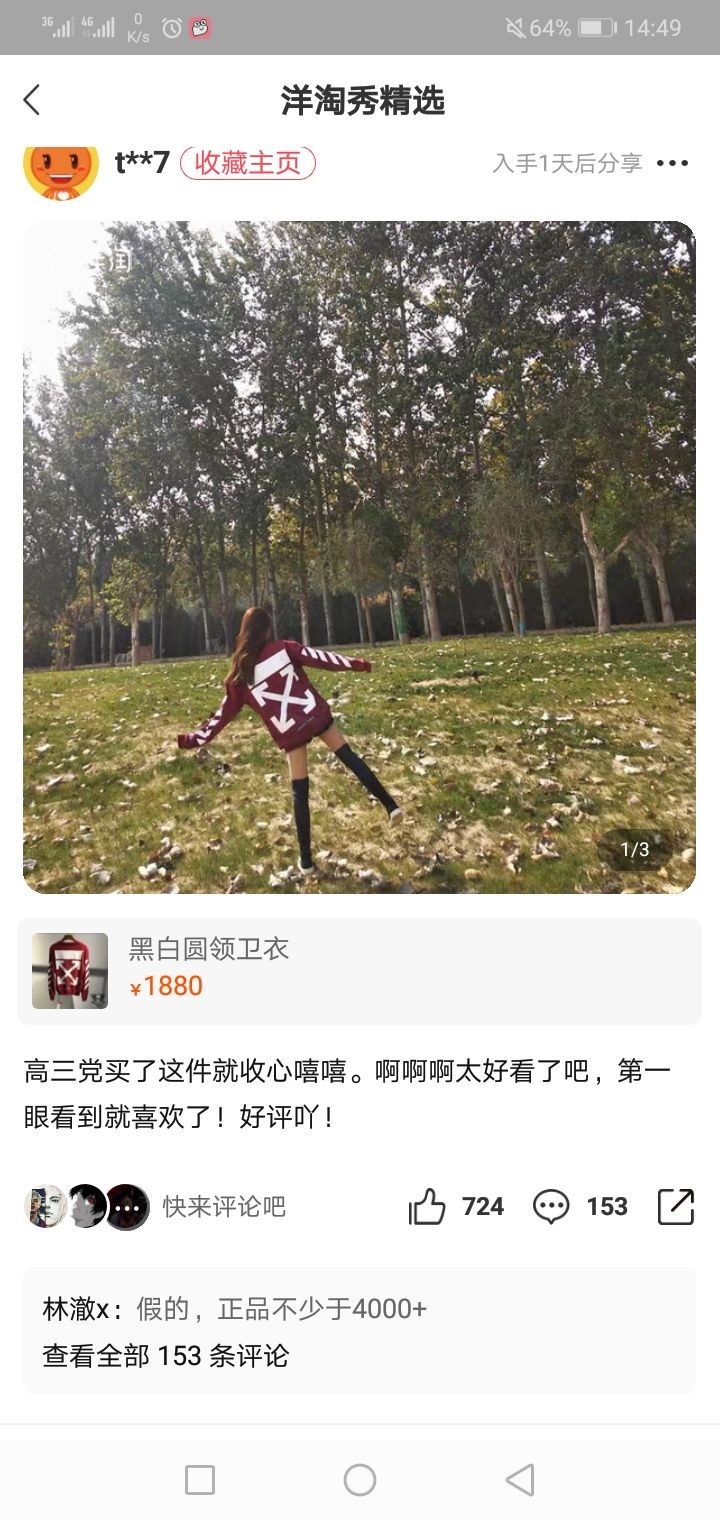
Task: Open the three-dot overflow menu
Action: 672,163
